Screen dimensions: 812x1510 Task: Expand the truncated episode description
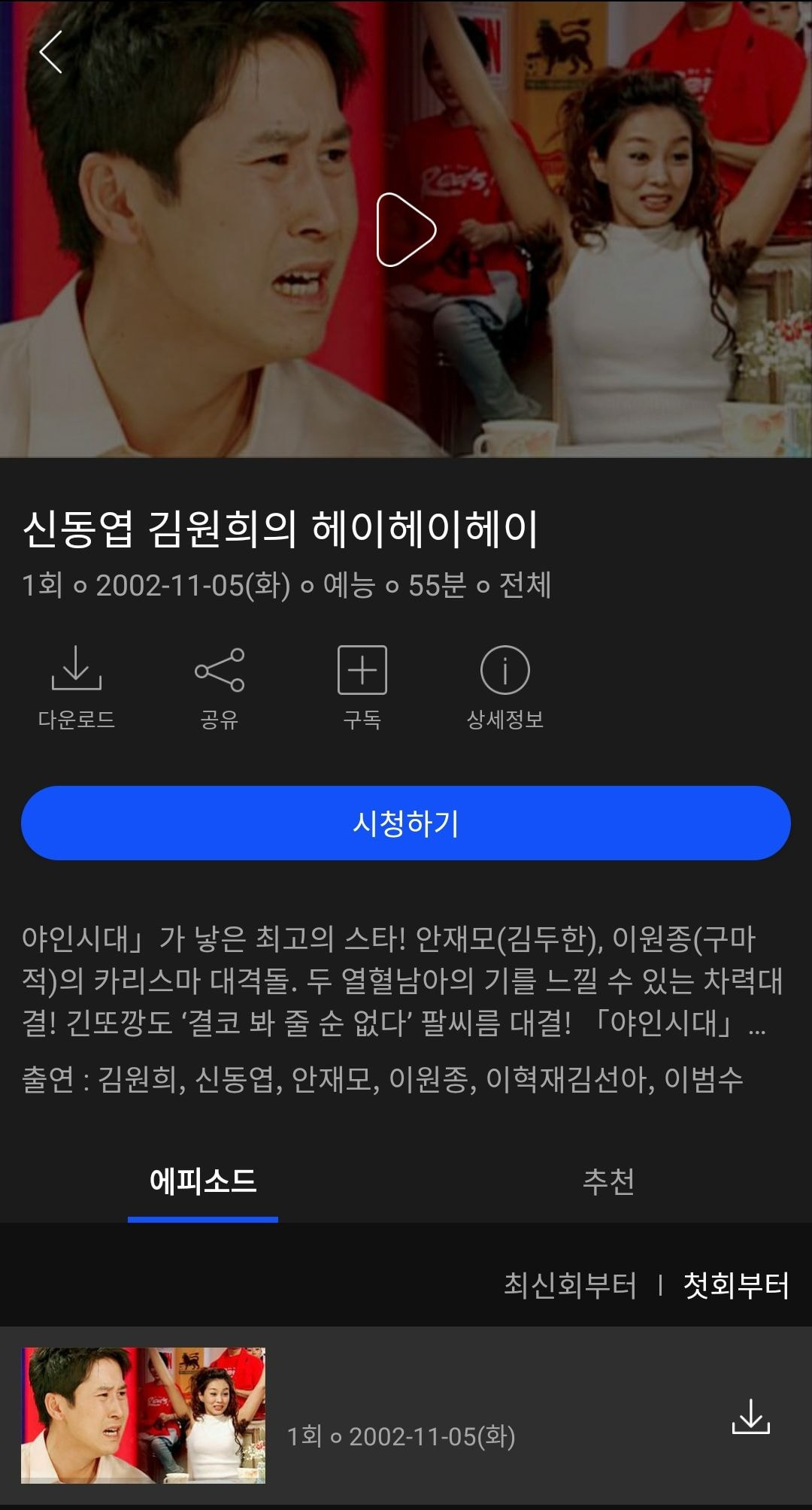pyautogui.click(x=756, y=1023)
